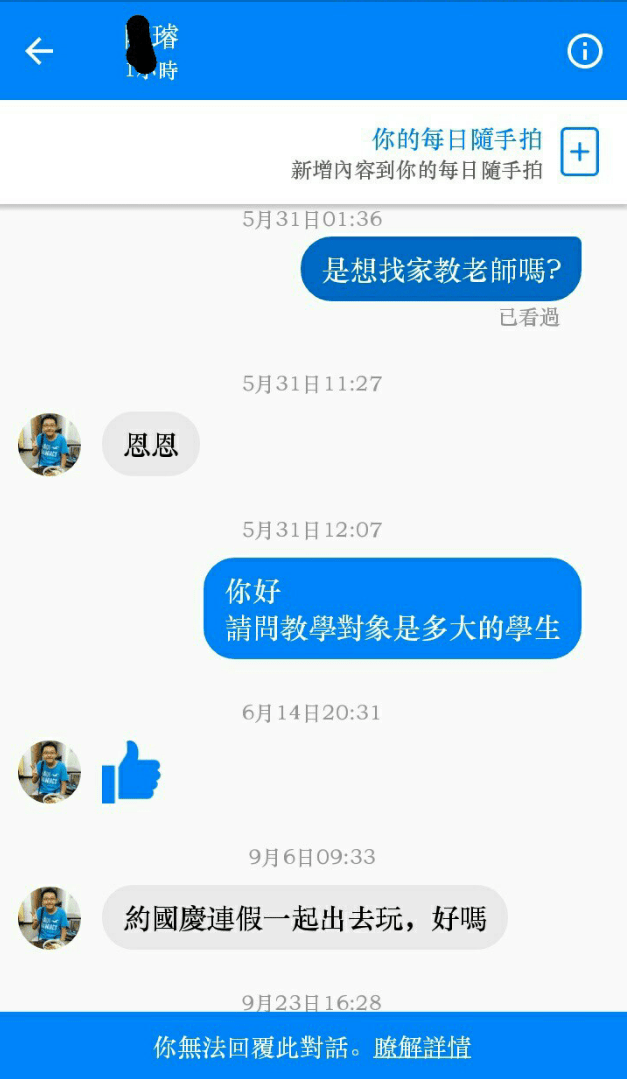The width and height of the screenshot is (627, 1080).
Task: Open 你的每日隨手拍 link
Action: [457, 139]
